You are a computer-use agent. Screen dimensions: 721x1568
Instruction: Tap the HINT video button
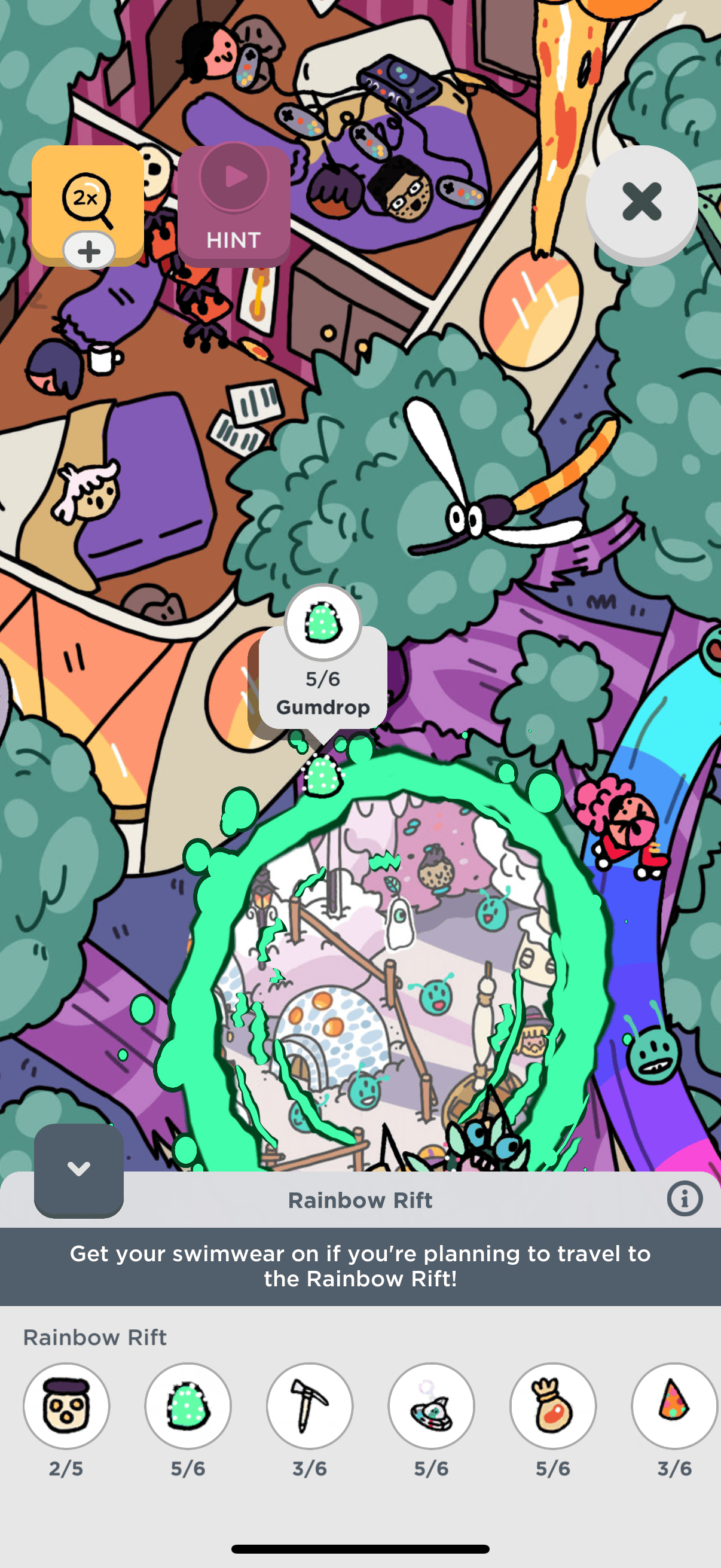(234, 206)
